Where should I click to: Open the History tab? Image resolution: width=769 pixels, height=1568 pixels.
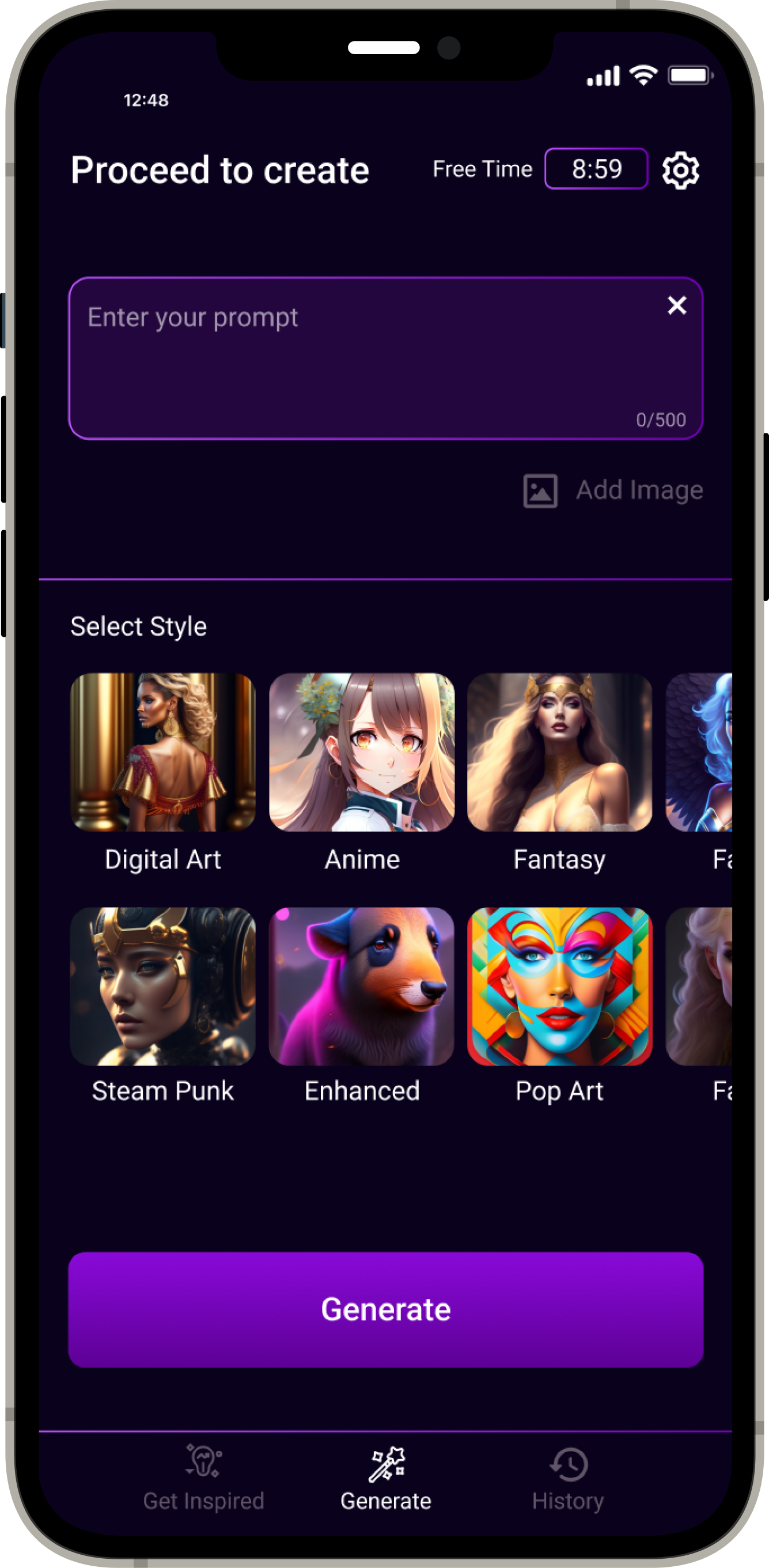tap(568, 1479)
